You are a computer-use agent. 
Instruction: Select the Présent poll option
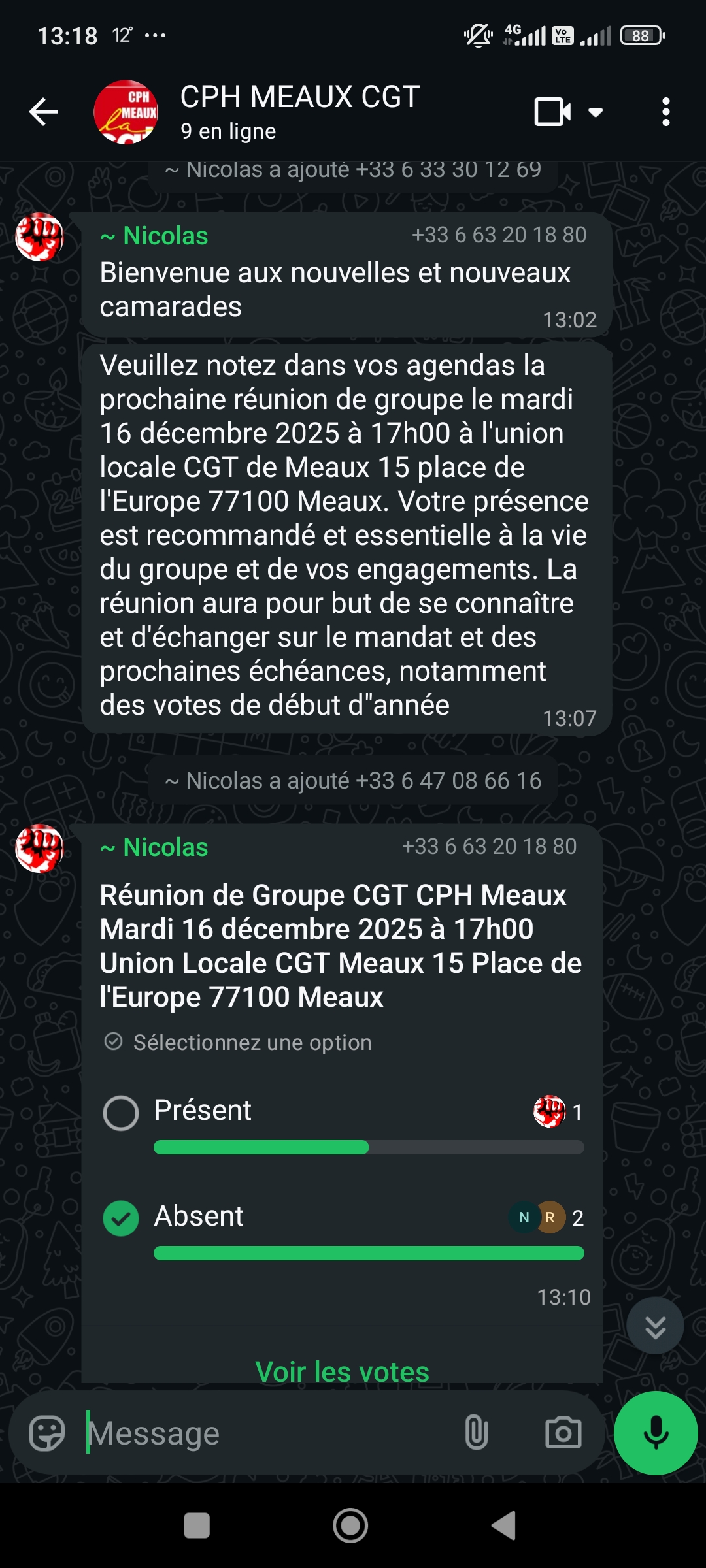coord(121,1113)
